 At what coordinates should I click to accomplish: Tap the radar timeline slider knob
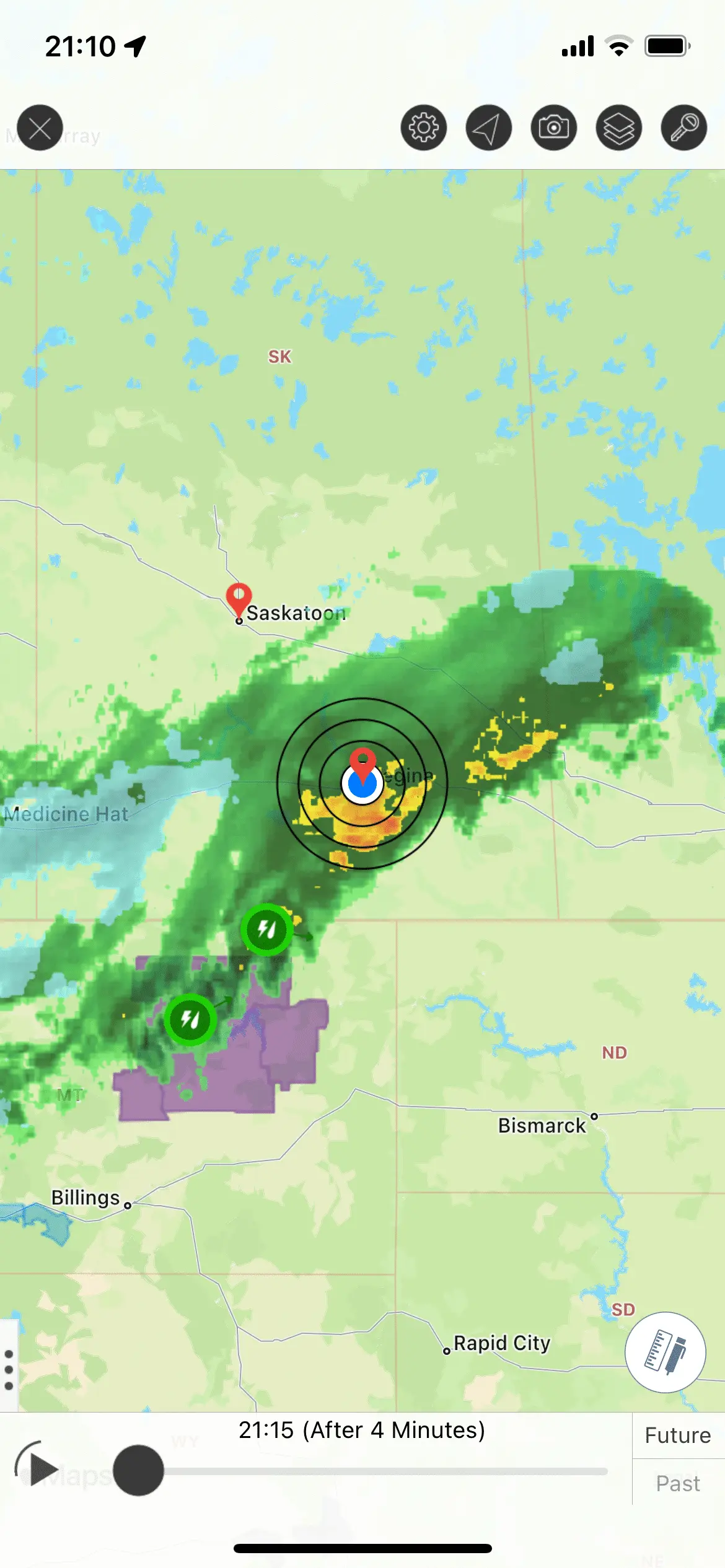click(138, 1470)
